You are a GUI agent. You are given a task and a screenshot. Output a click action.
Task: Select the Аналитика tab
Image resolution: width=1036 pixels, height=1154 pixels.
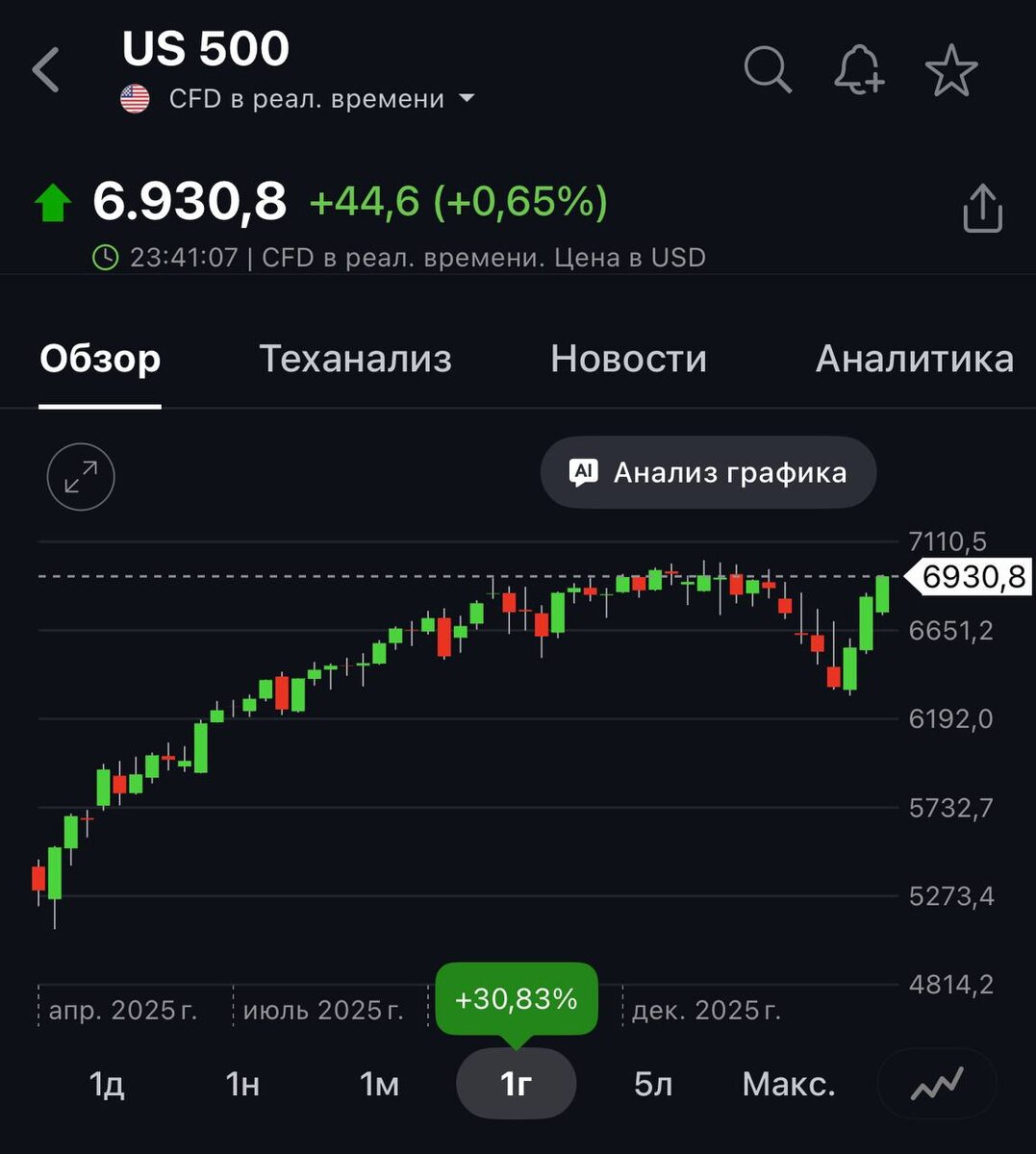click(x=914, y=359)
